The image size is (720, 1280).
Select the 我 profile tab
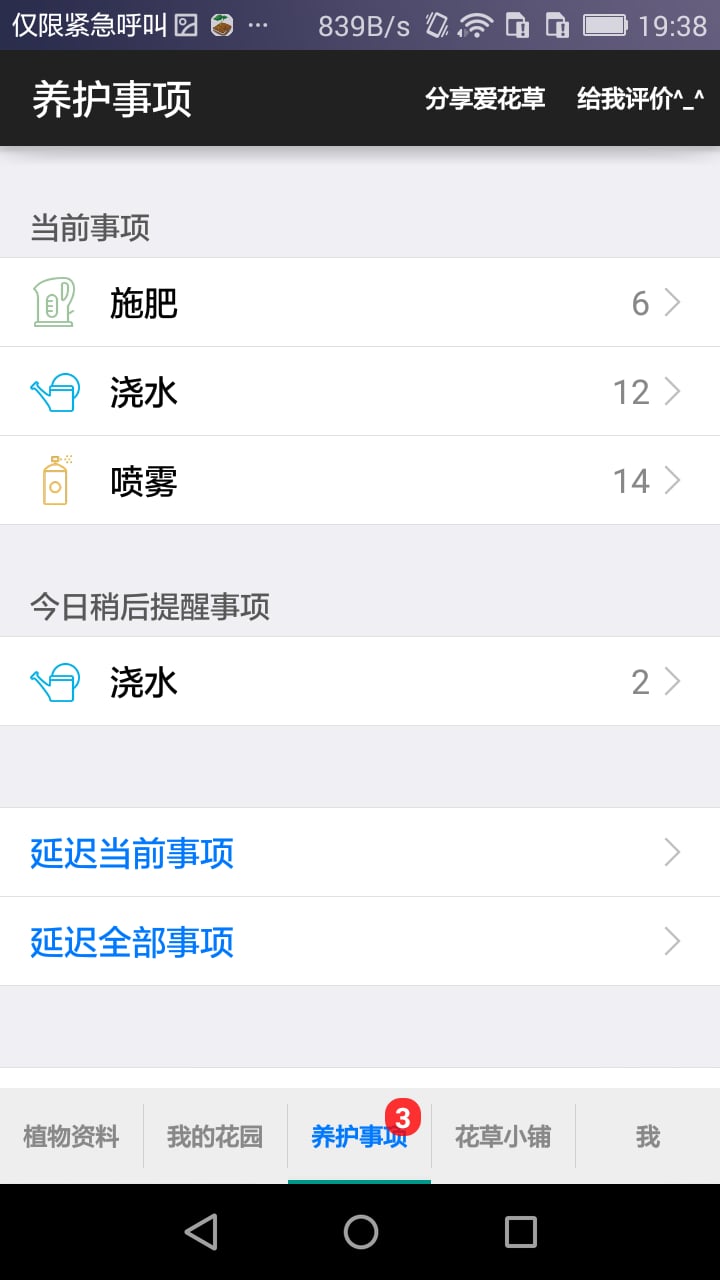[648, 1137]
